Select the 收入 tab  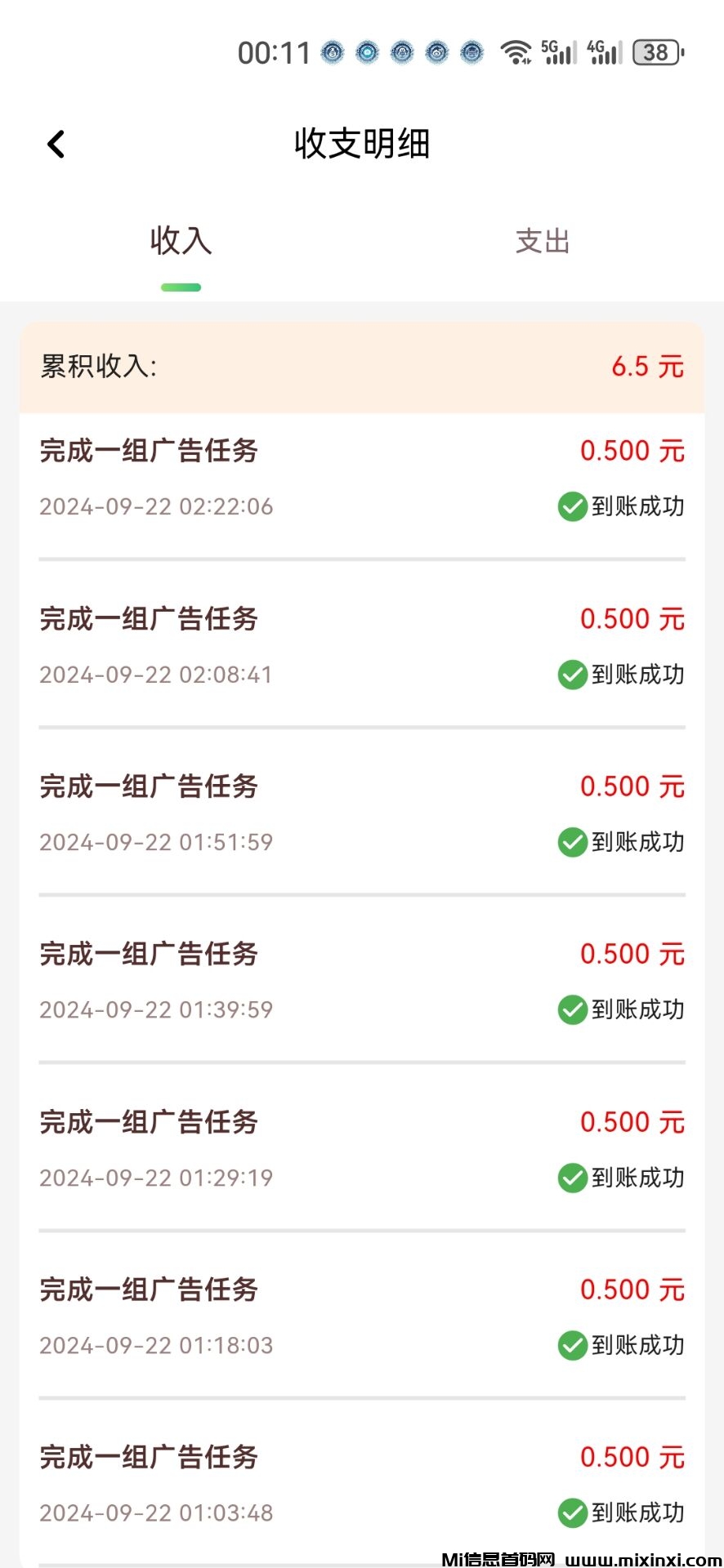(181, 242)
